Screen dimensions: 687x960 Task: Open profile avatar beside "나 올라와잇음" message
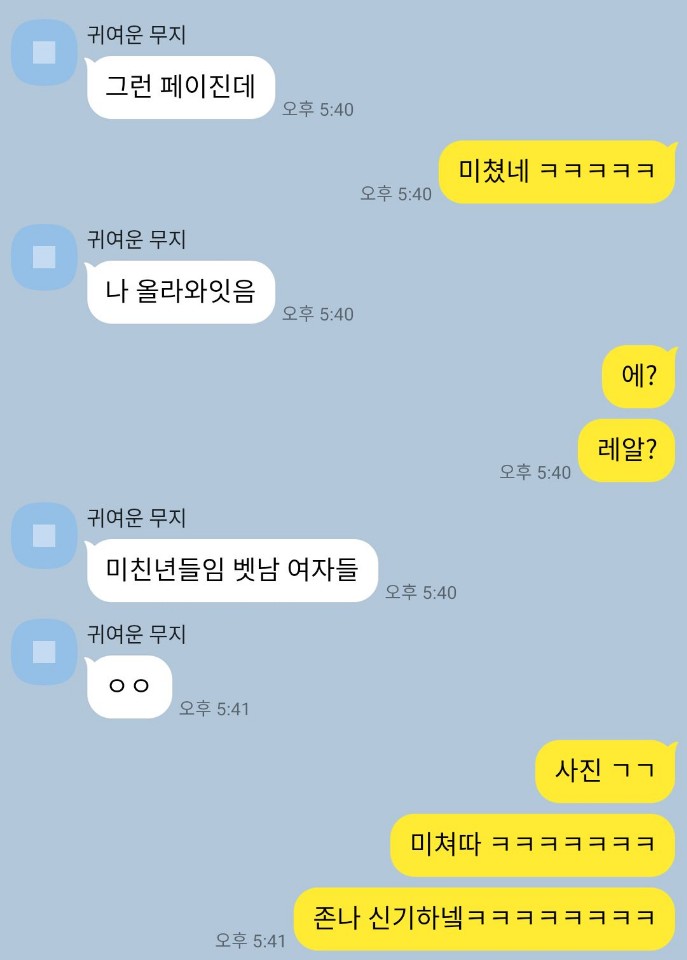tap(44, 257)
